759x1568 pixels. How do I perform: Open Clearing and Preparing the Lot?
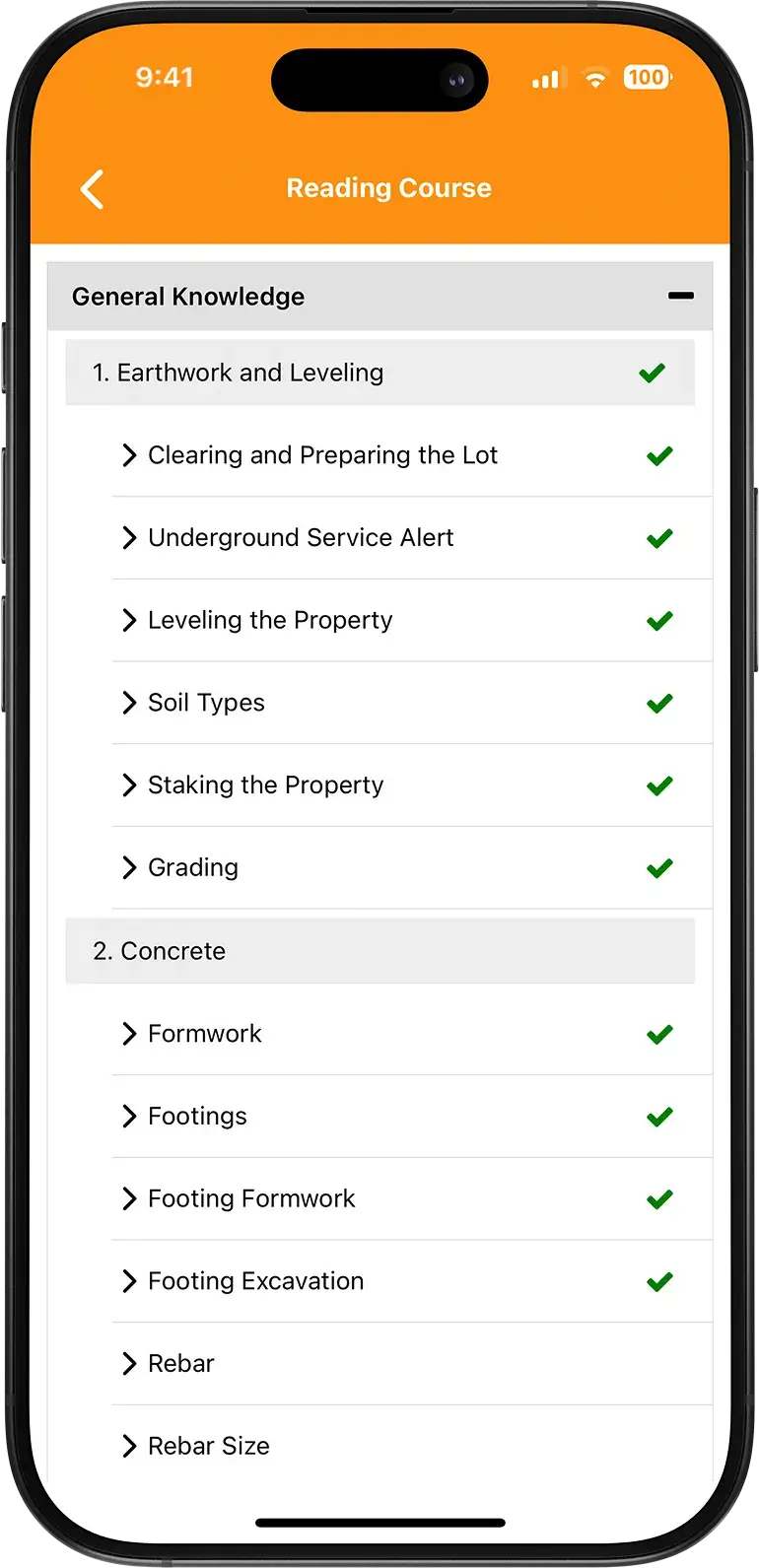click(x=322, y=455)
